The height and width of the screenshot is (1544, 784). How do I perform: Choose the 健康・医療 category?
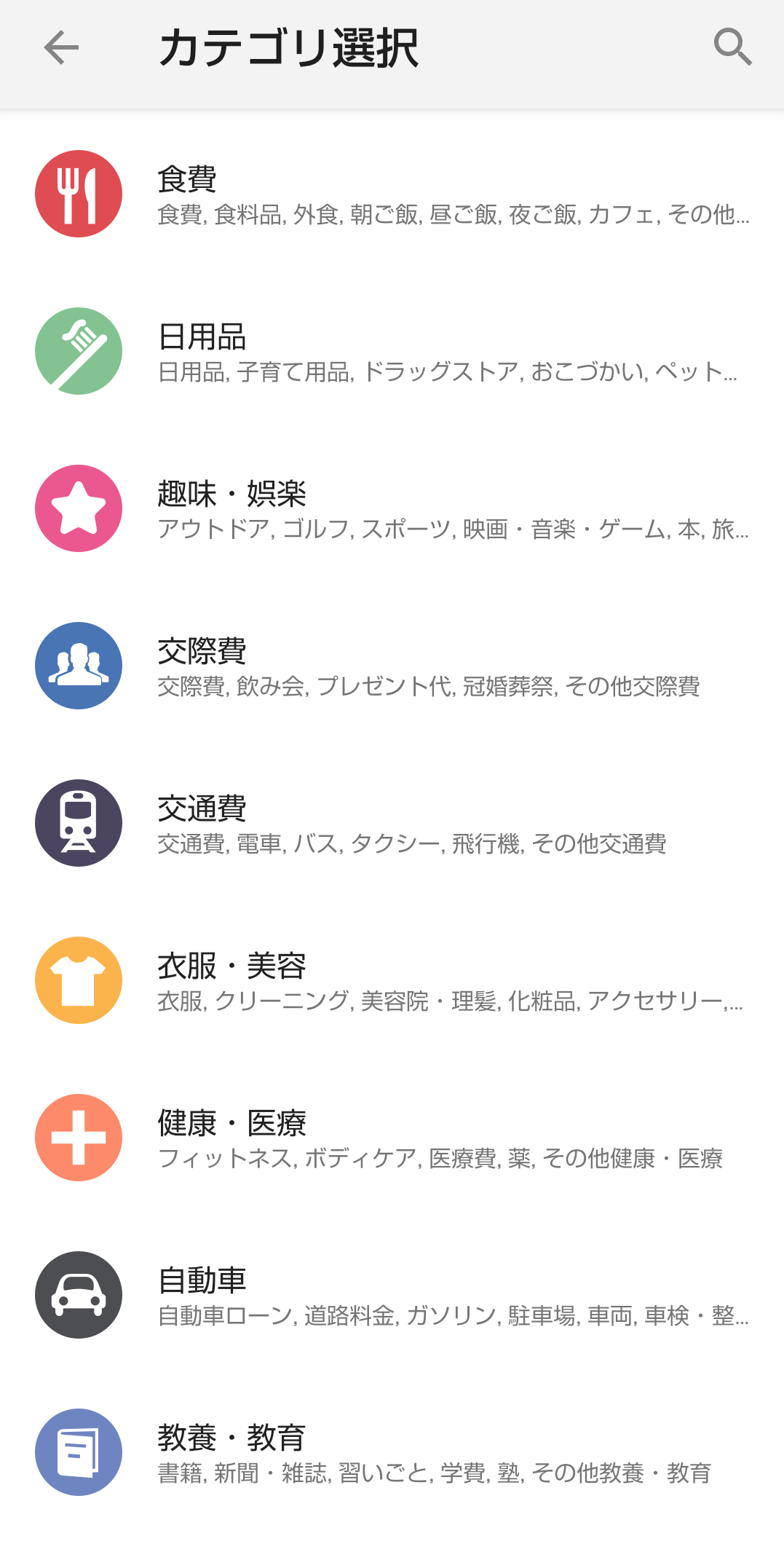coord(392,1138)
